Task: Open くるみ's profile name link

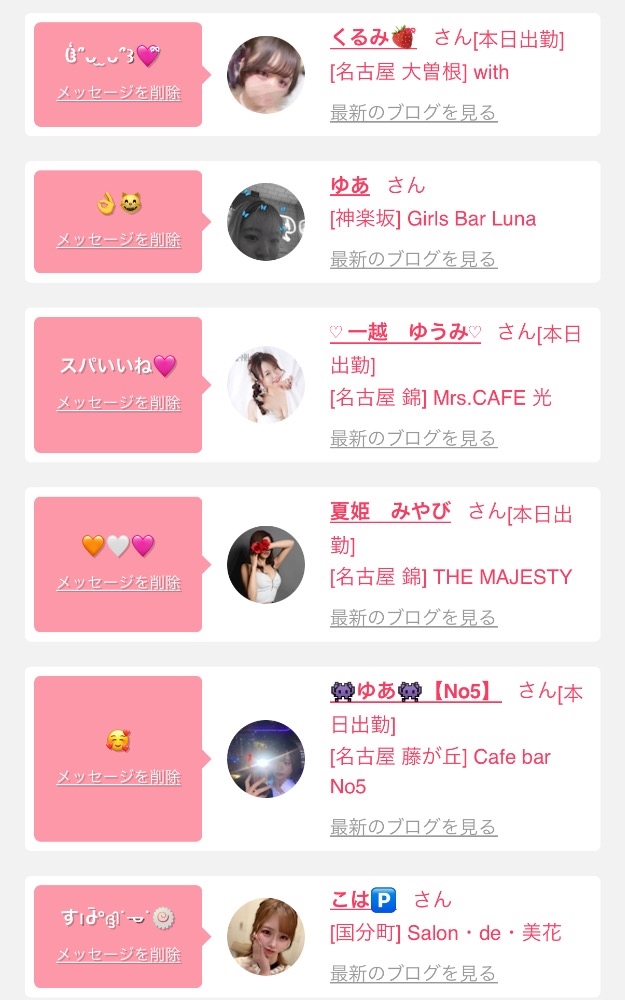Action: click(x=373, y=38)
